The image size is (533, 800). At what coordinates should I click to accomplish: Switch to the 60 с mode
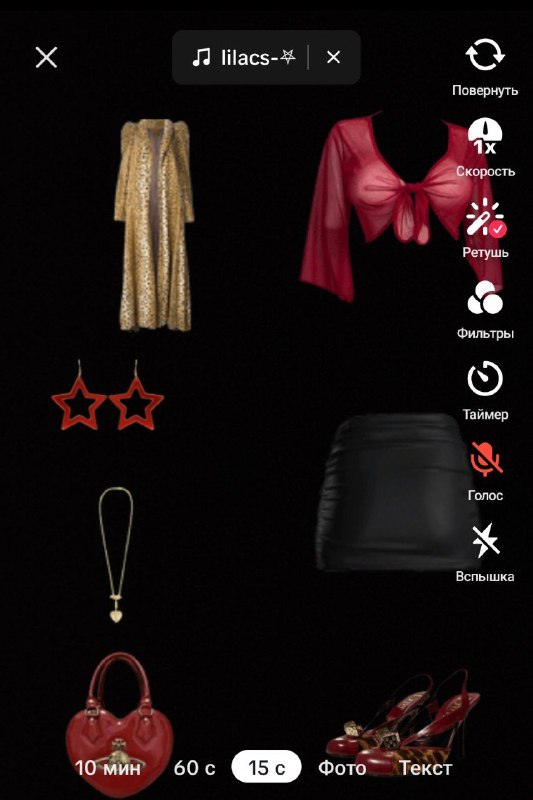click(x=194, y=767)
